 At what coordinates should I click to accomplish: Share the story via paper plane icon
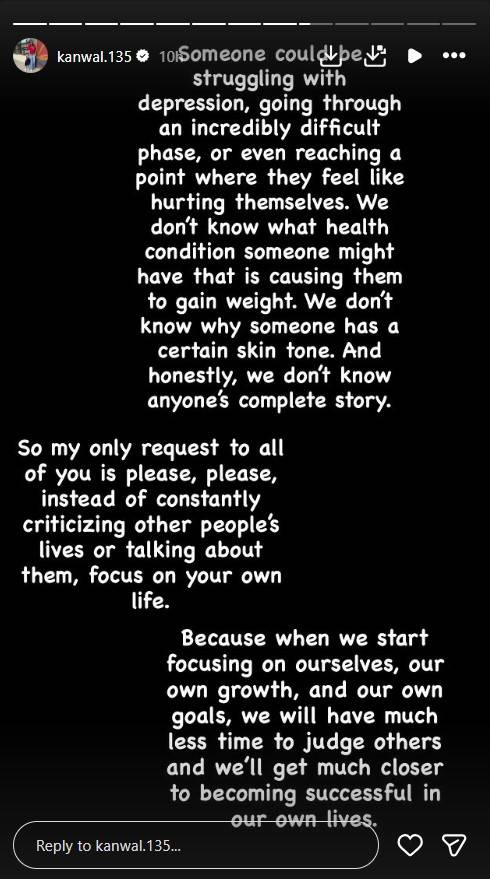point(454,845)
